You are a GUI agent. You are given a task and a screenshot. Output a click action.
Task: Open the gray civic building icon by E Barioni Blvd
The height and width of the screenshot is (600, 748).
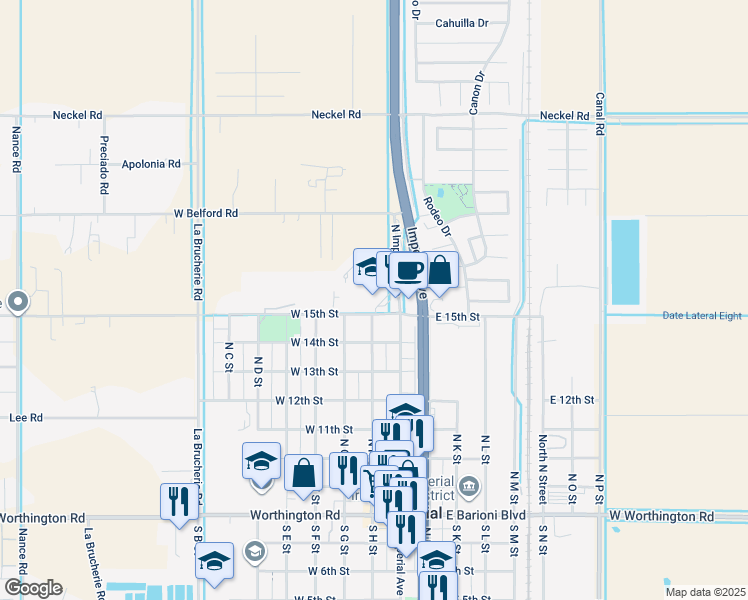(471, 488)
